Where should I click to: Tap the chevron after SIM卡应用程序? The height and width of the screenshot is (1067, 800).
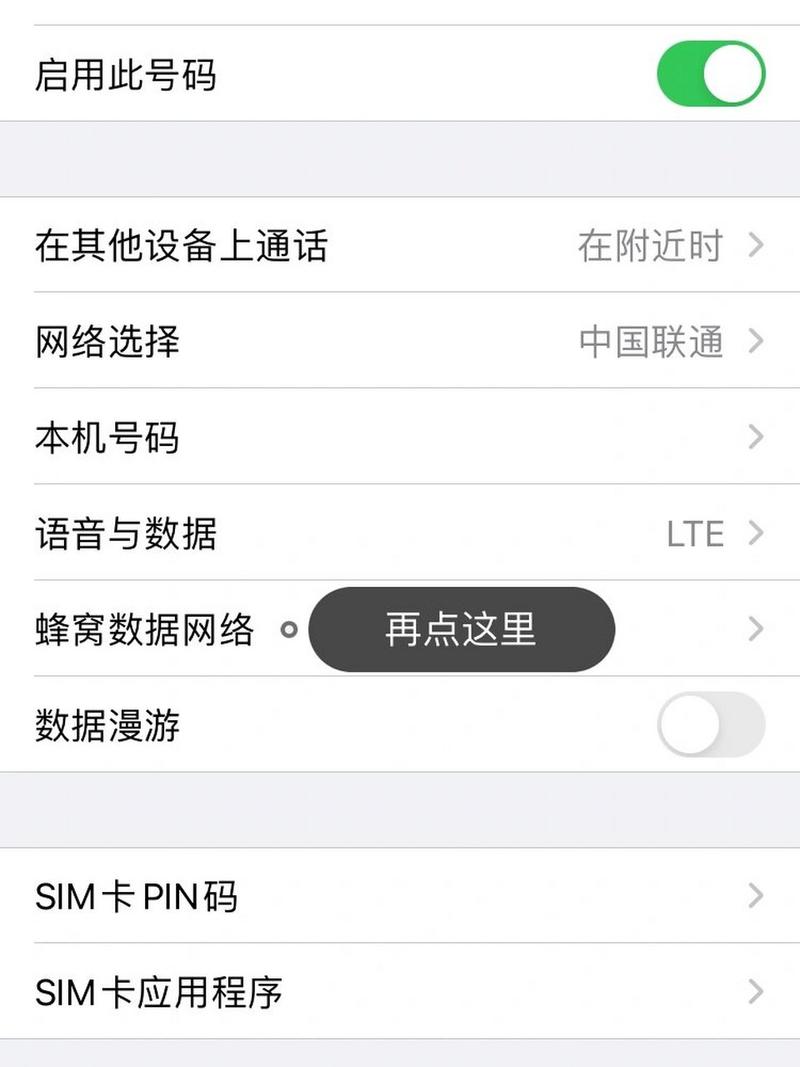click(754, 992)
